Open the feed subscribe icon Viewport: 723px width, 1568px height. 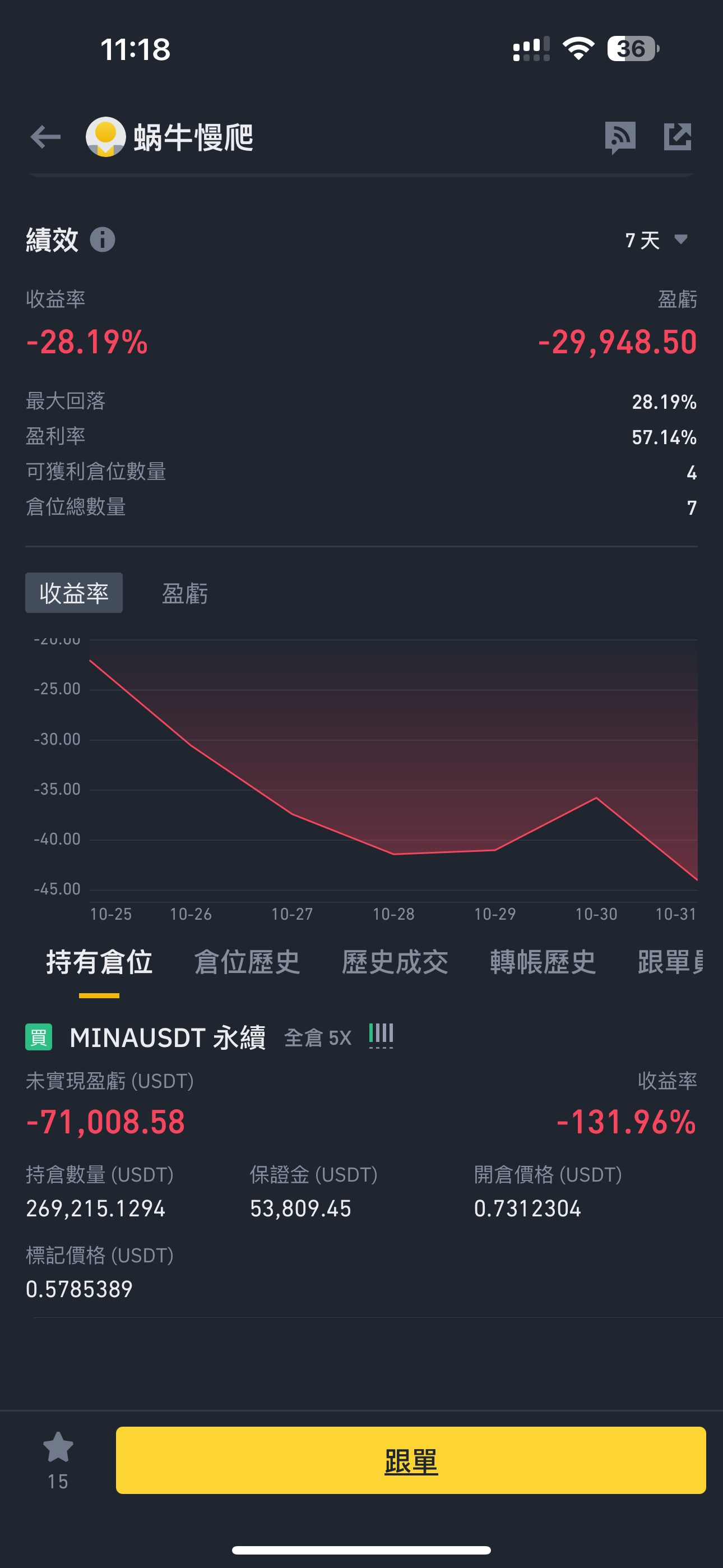point(619,136)
